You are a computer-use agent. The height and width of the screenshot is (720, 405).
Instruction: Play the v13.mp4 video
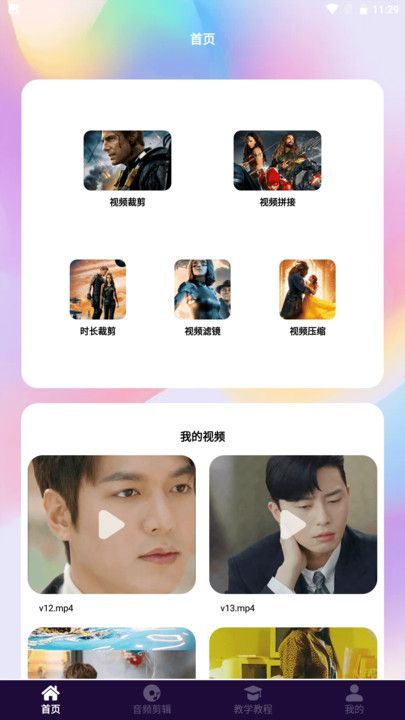pos(293,524)
